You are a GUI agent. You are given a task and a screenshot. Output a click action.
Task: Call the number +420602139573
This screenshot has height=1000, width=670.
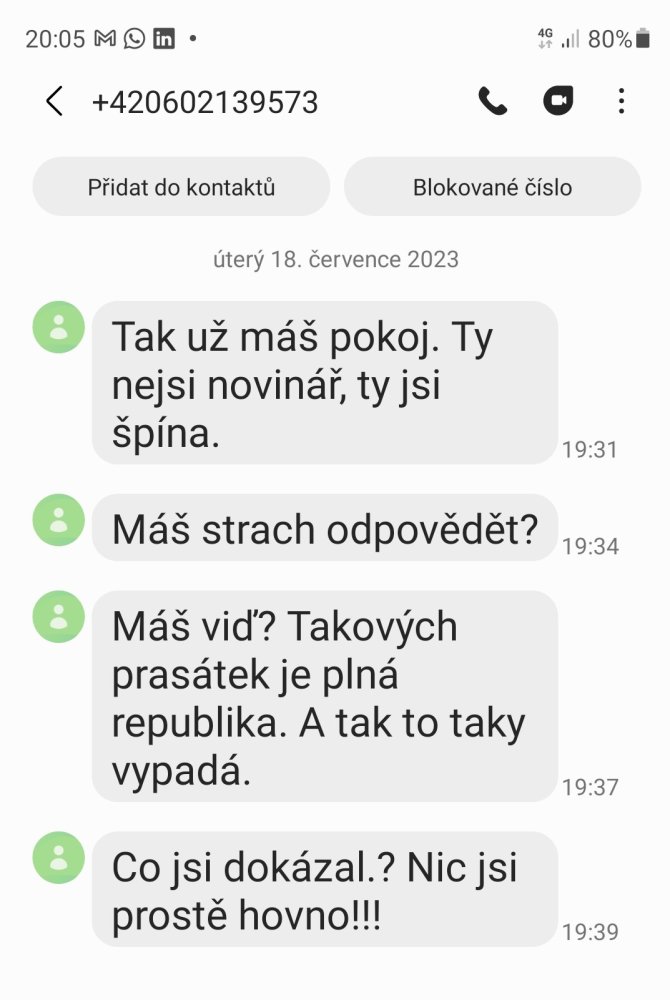click(x=492, y=101)
